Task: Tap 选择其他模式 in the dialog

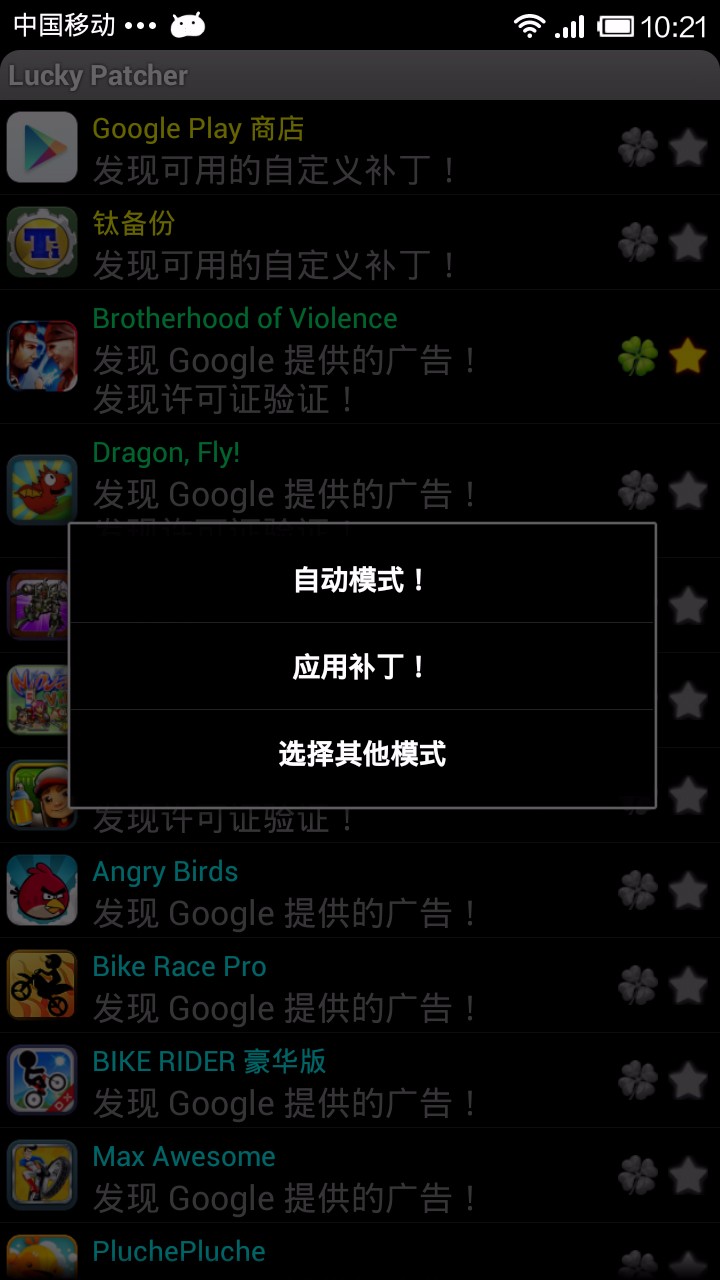Action: coord(361,754)
